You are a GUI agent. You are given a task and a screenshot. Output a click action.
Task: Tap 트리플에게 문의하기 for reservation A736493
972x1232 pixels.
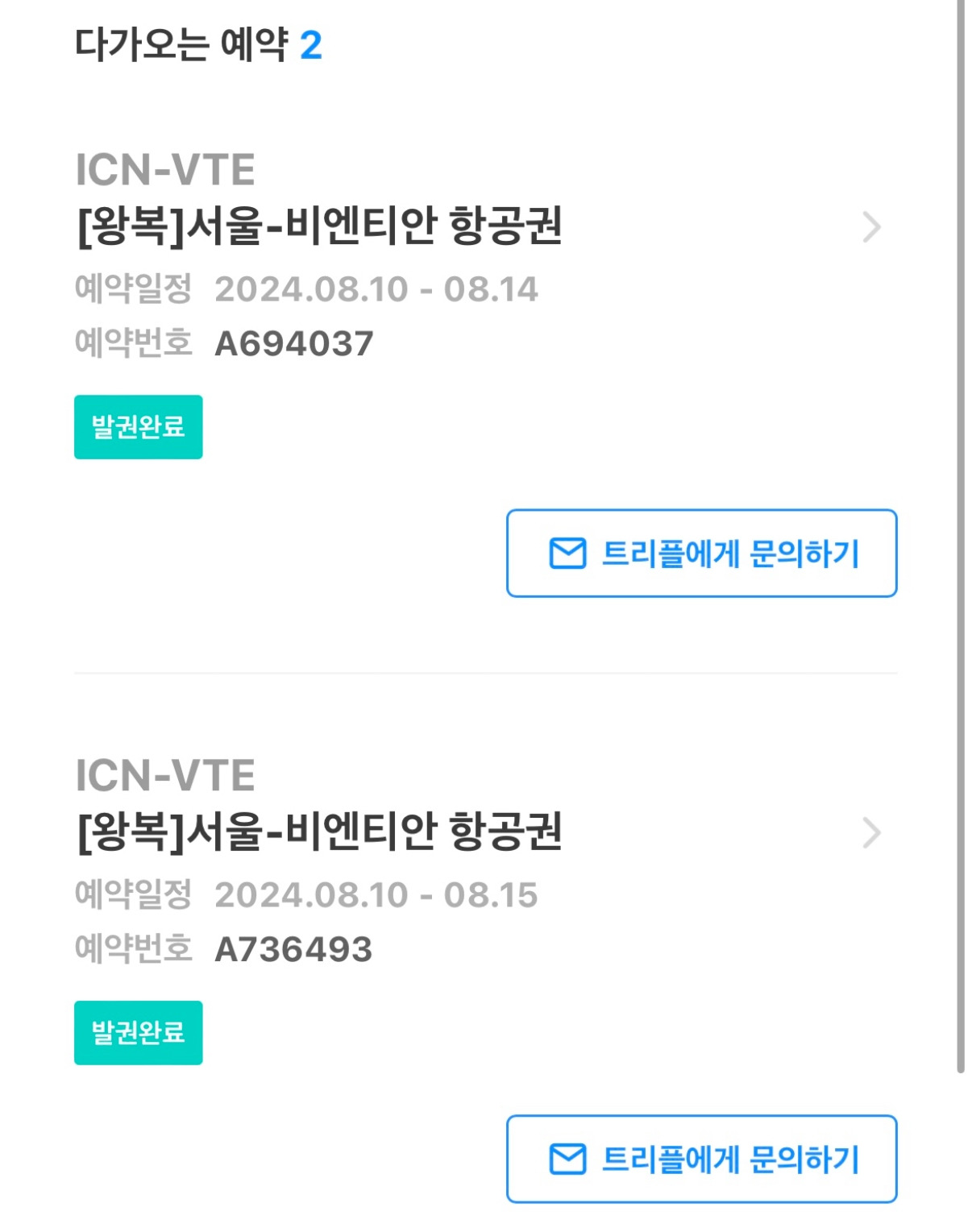point(701,1159)
